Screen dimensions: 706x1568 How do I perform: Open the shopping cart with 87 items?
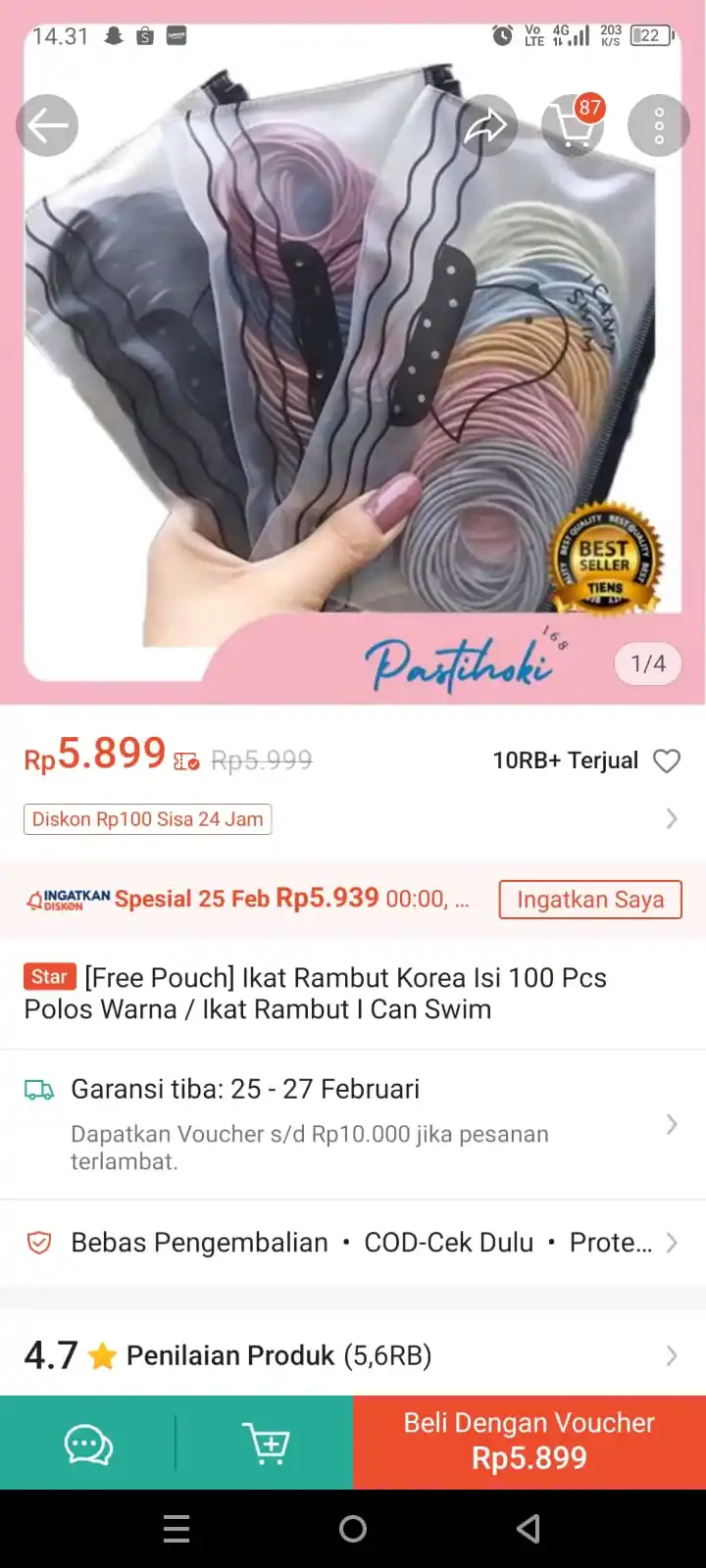pos(574,125)
